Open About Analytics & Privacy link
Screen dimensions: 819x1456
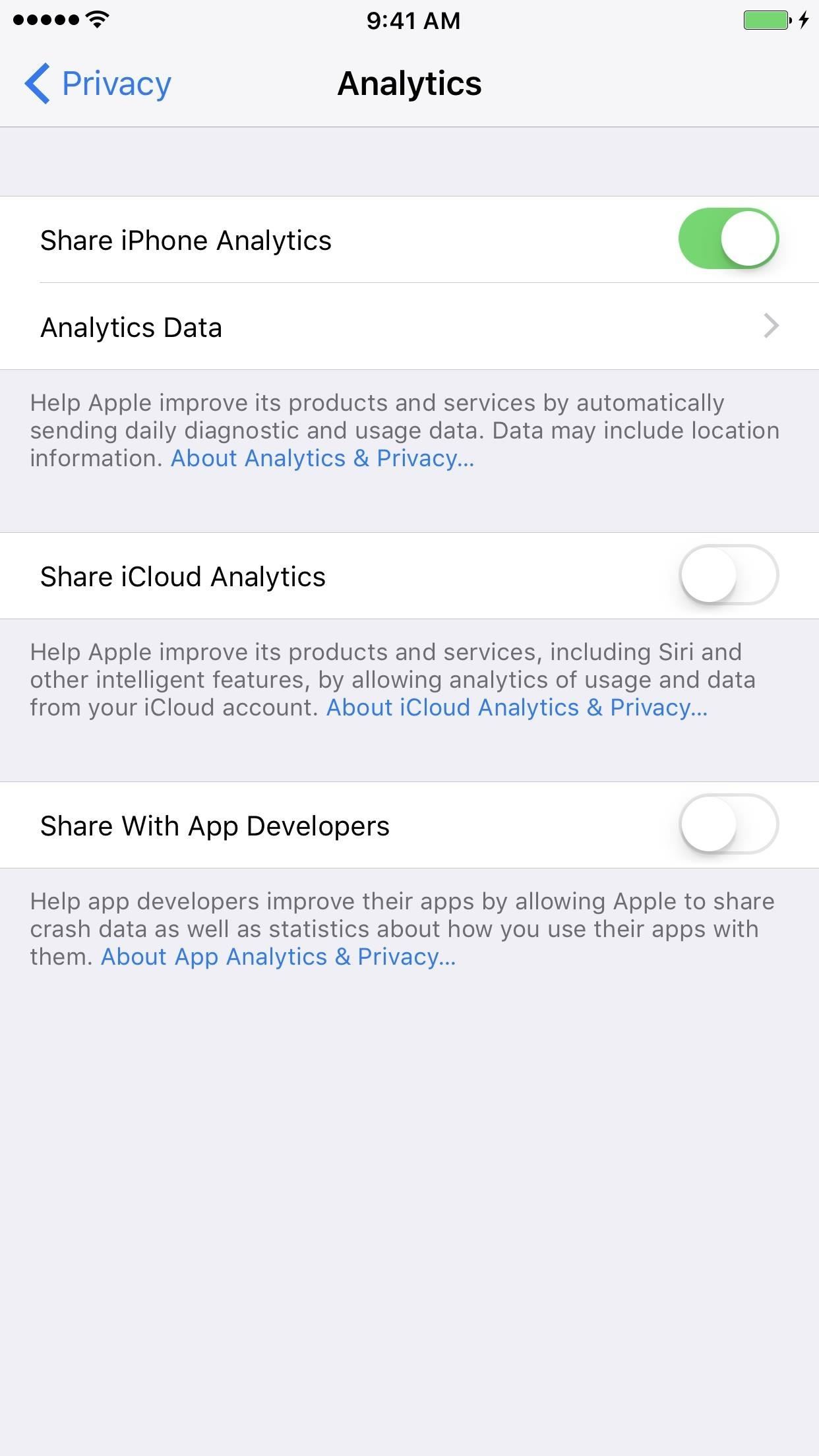(x=322, y=458)
